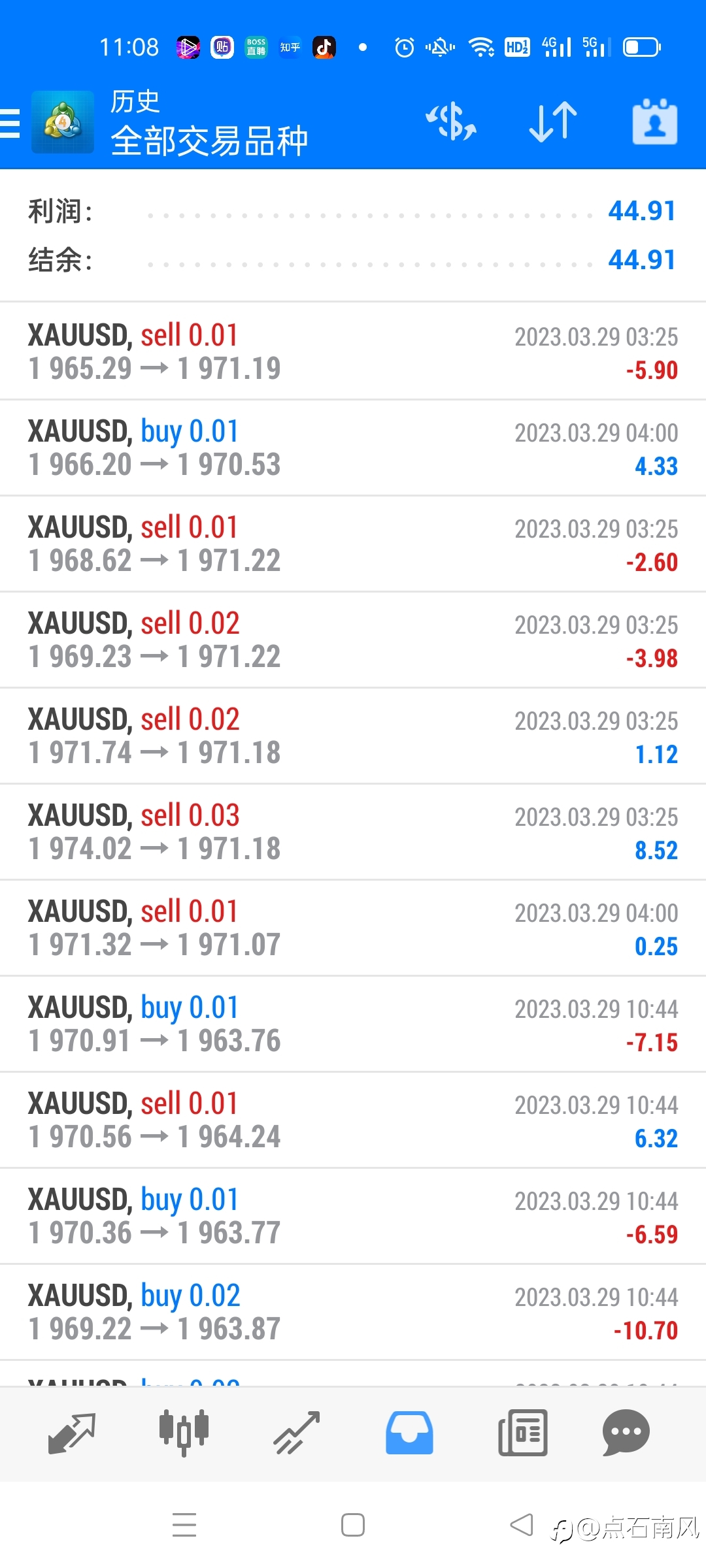Image resolution: width=706 pixels, height=1568 pixels.
Task: Switch to the Quotes tab
Action: [72, 1434]
